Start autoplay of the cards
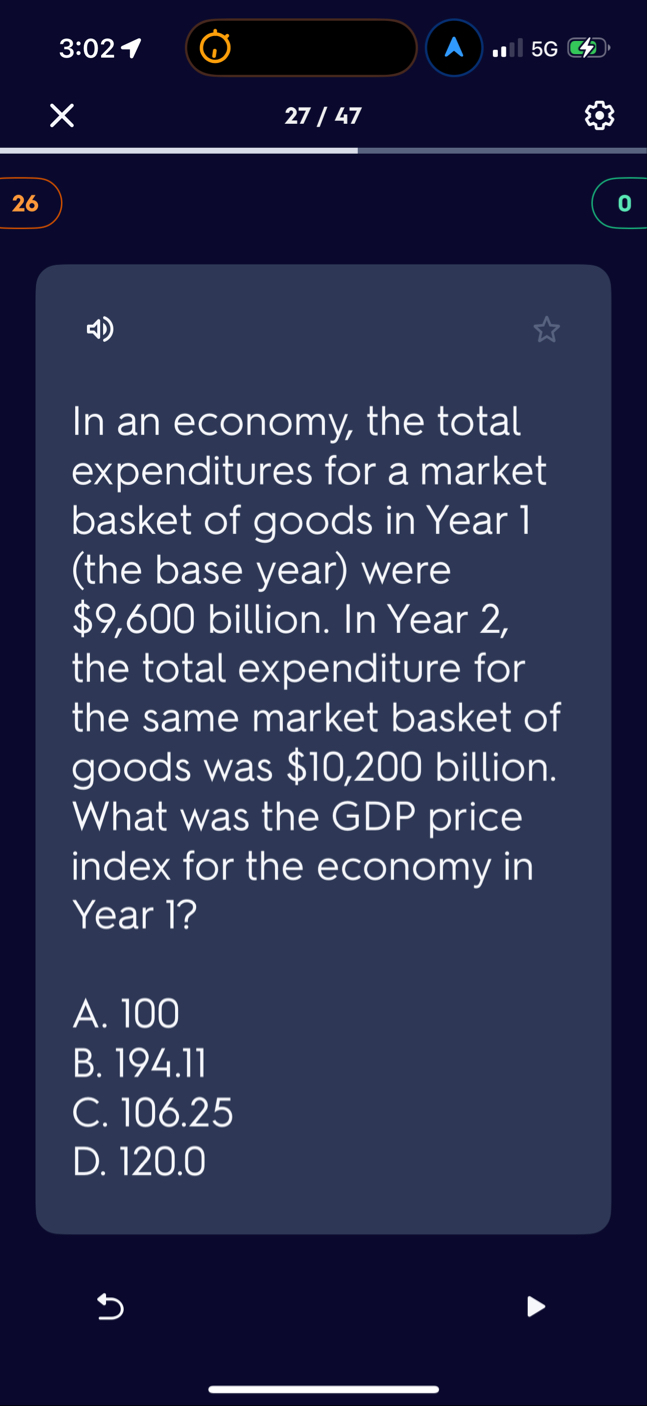 (x=536, y=1305)
